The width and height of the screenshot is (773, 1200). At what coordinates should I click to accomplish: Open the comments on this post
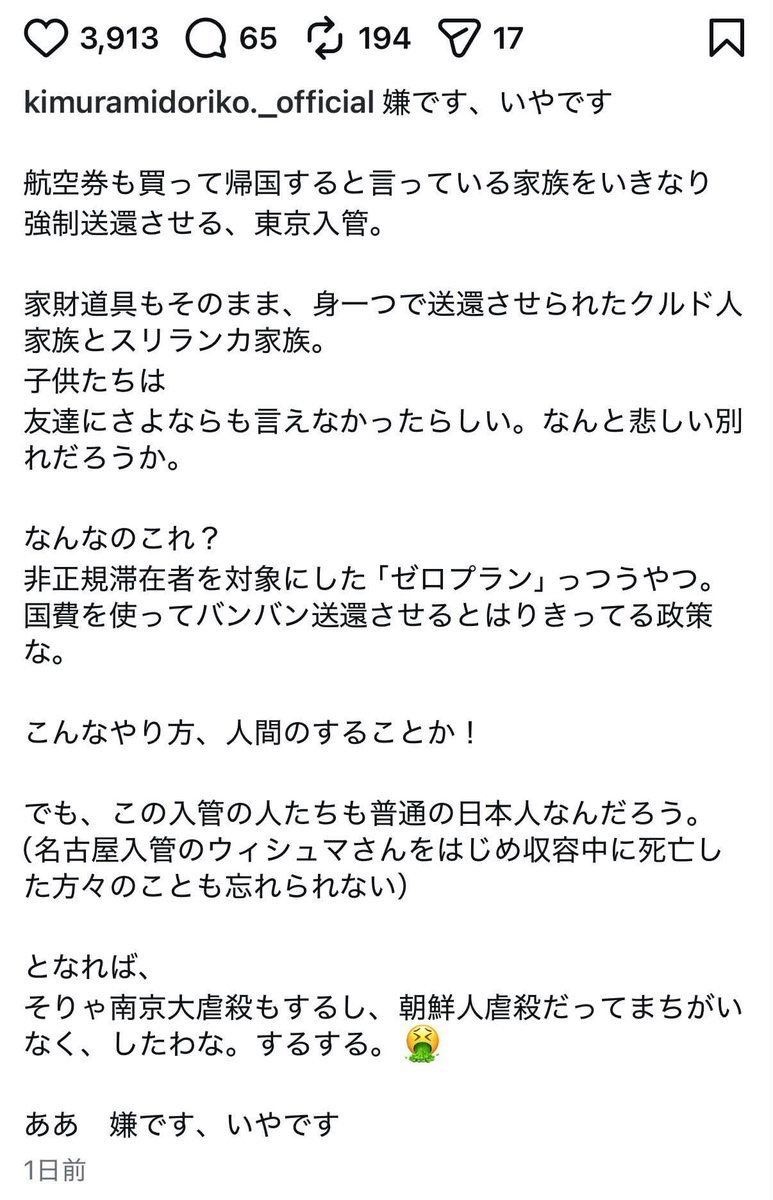pyautogui.click(x=207, y=38)
